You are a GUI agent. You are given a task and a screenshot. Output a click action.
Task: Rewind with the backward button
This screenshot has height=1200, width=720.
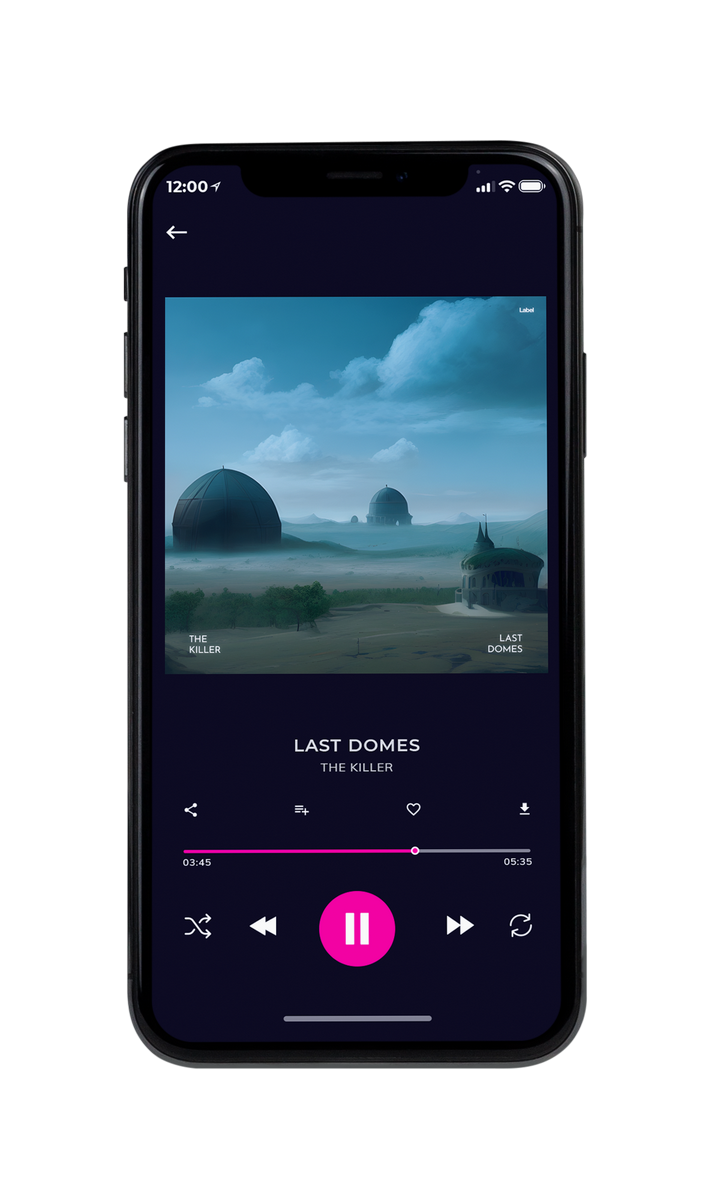[263, 926]
